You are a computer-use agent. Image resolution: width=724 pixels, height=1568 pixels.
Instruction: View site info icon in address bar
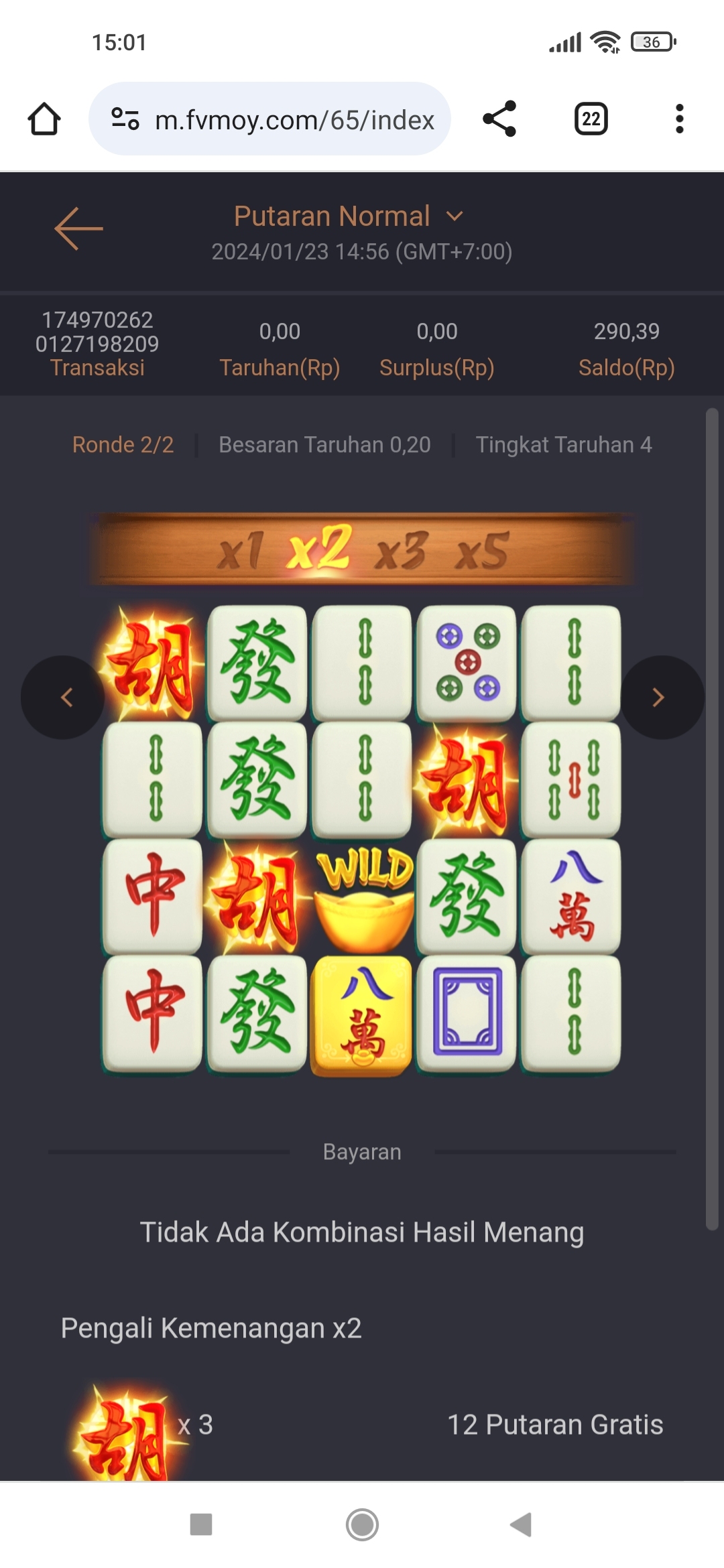coord(125,119)
